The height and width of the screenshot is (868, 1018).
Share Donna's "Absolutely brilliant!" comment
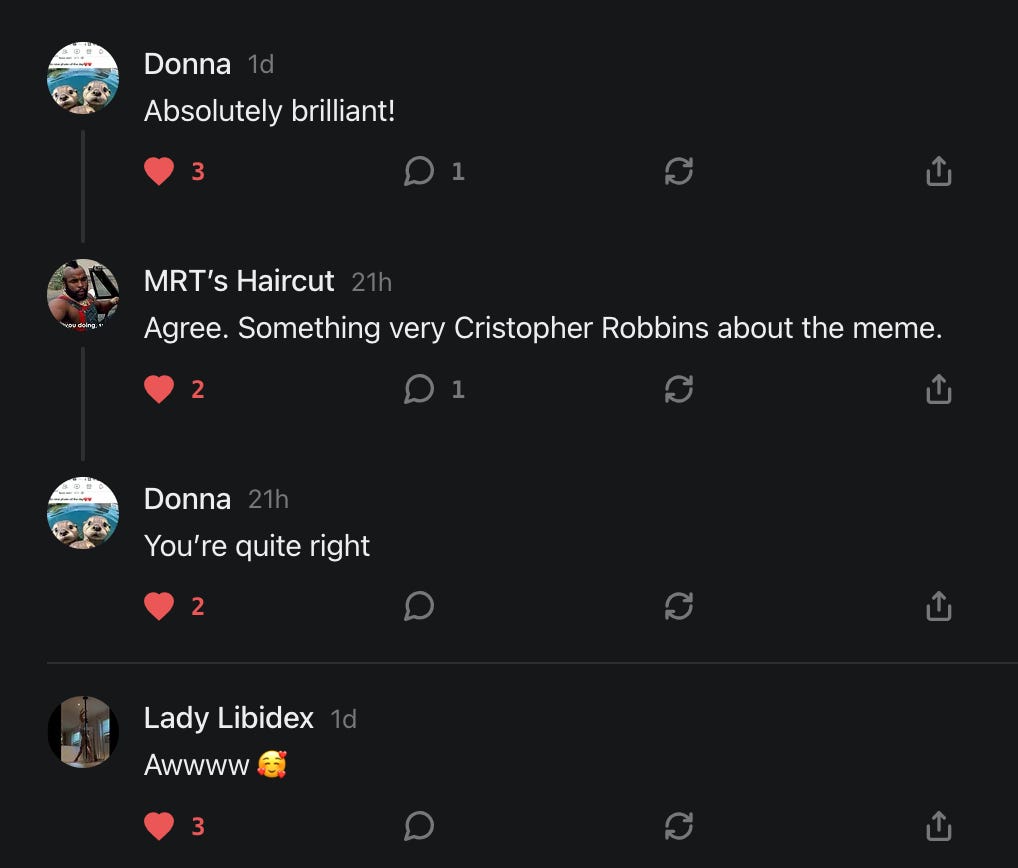click(x=939, y=171)
